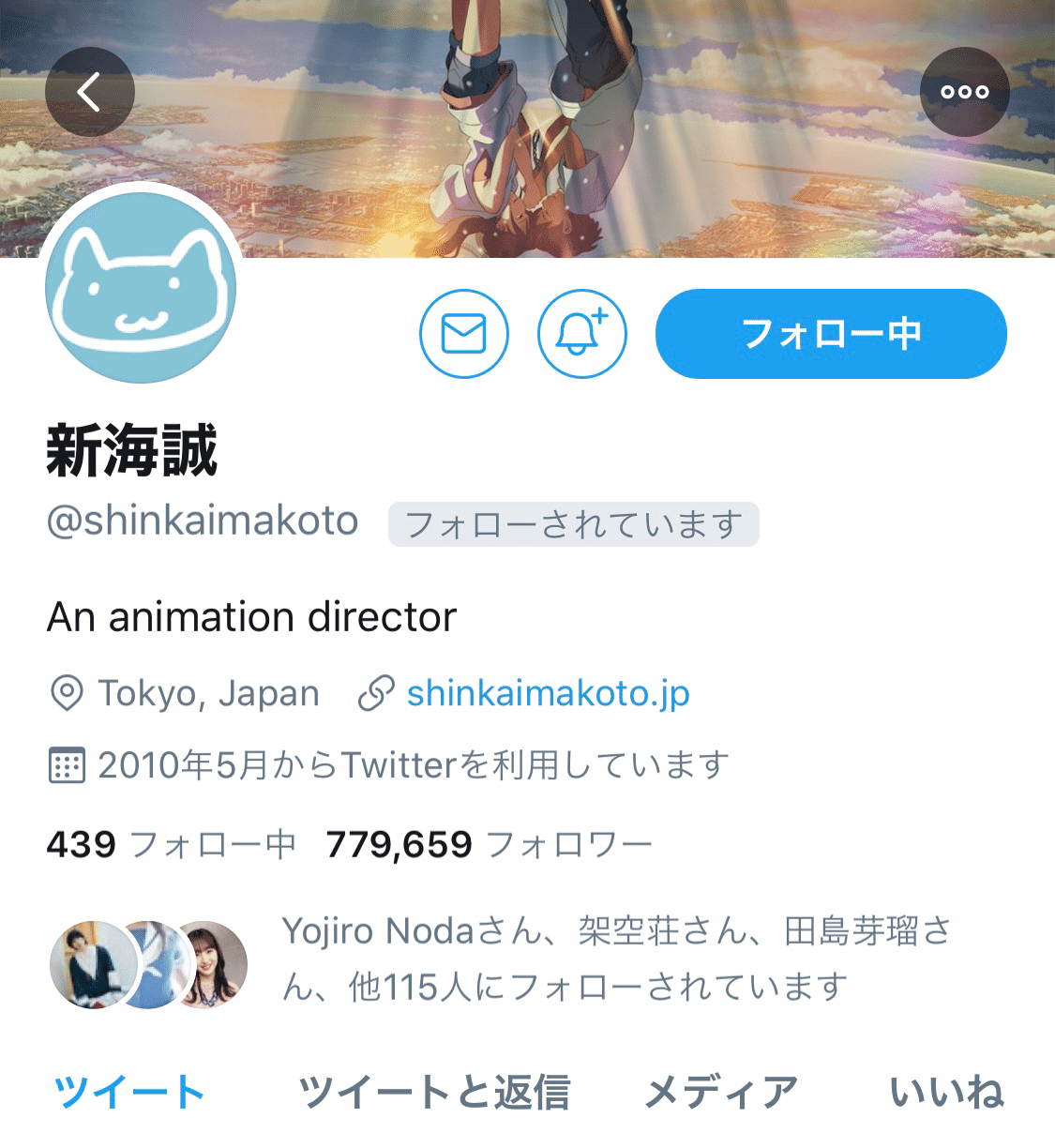Open the ツイートと返信 tab
Viewport: 1055px width, 1148px height.
click(436, 1090)
